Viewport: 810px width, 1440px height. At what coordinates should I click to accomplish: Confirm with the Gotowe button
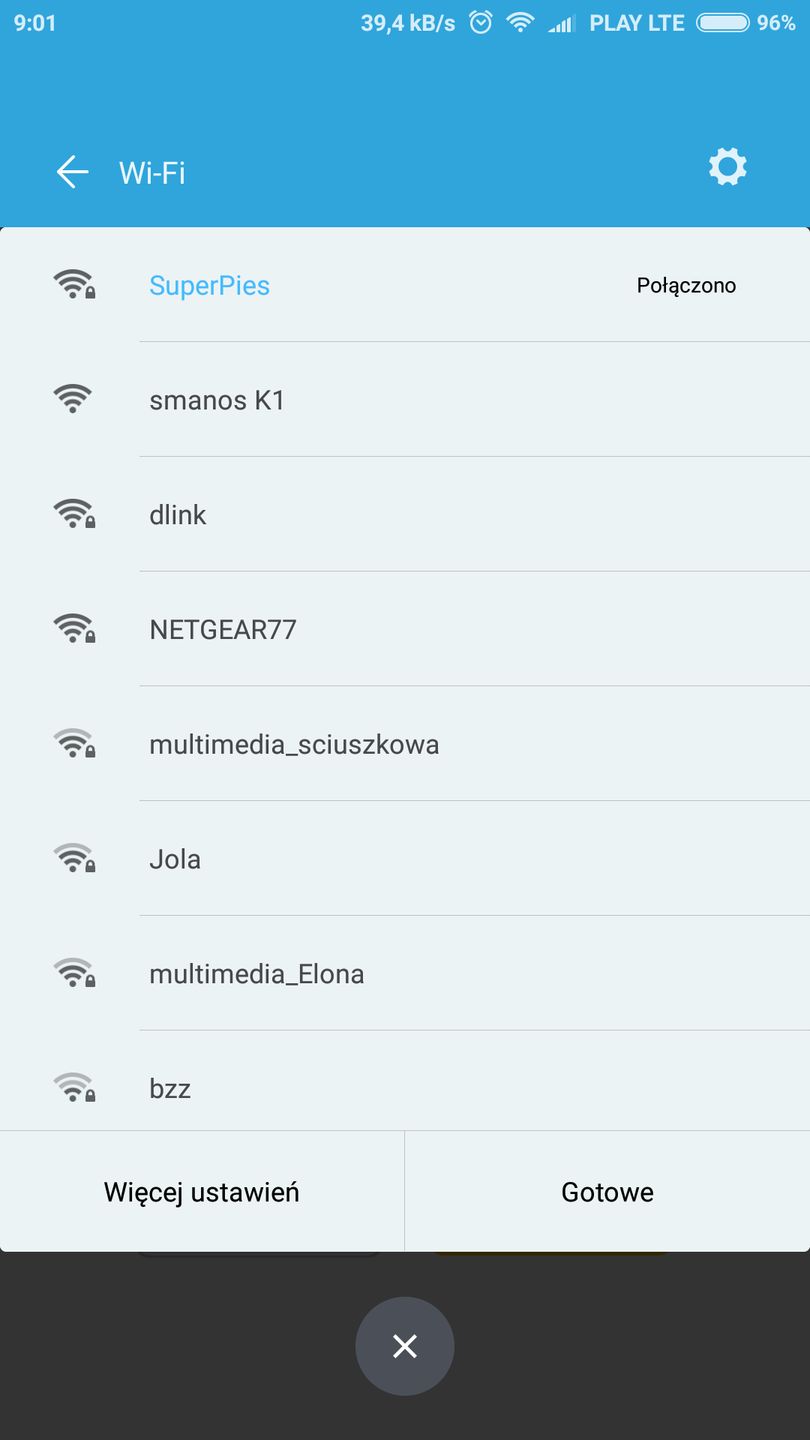tap(607, 1192)
